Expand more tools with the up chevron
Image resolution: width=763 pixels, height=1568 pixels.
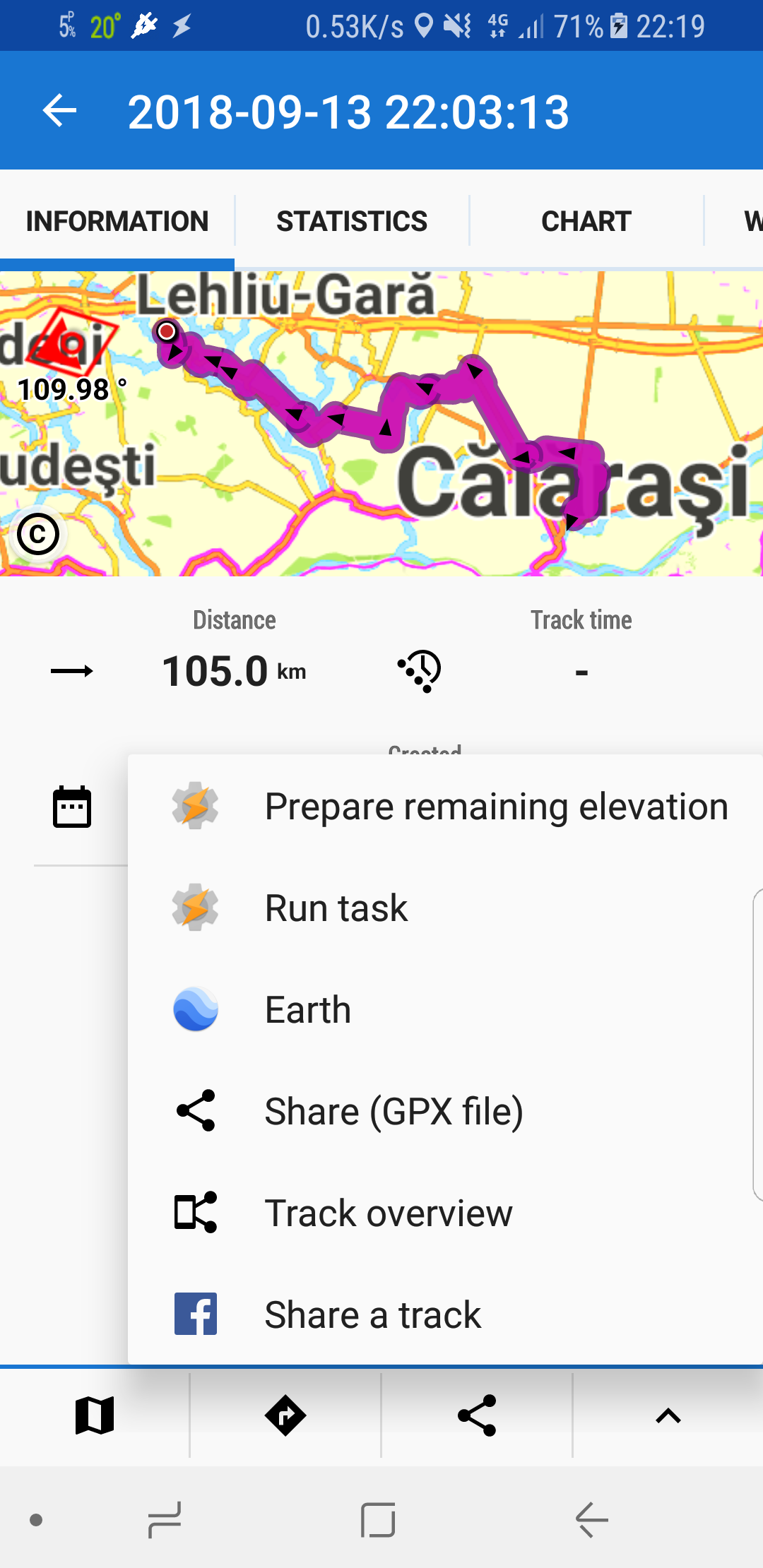pyautogui.click(x=668, y=1415)
